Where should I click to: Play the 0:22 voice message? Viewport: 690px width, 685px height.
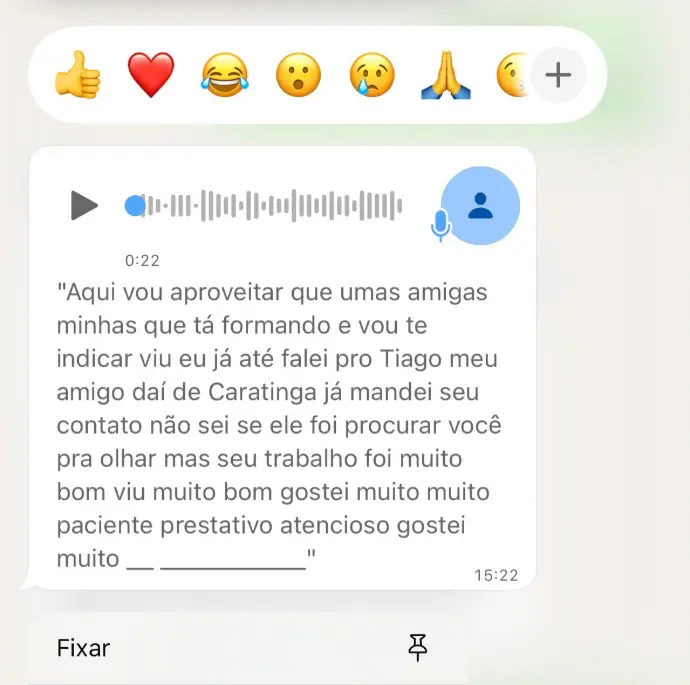[84, 206]
